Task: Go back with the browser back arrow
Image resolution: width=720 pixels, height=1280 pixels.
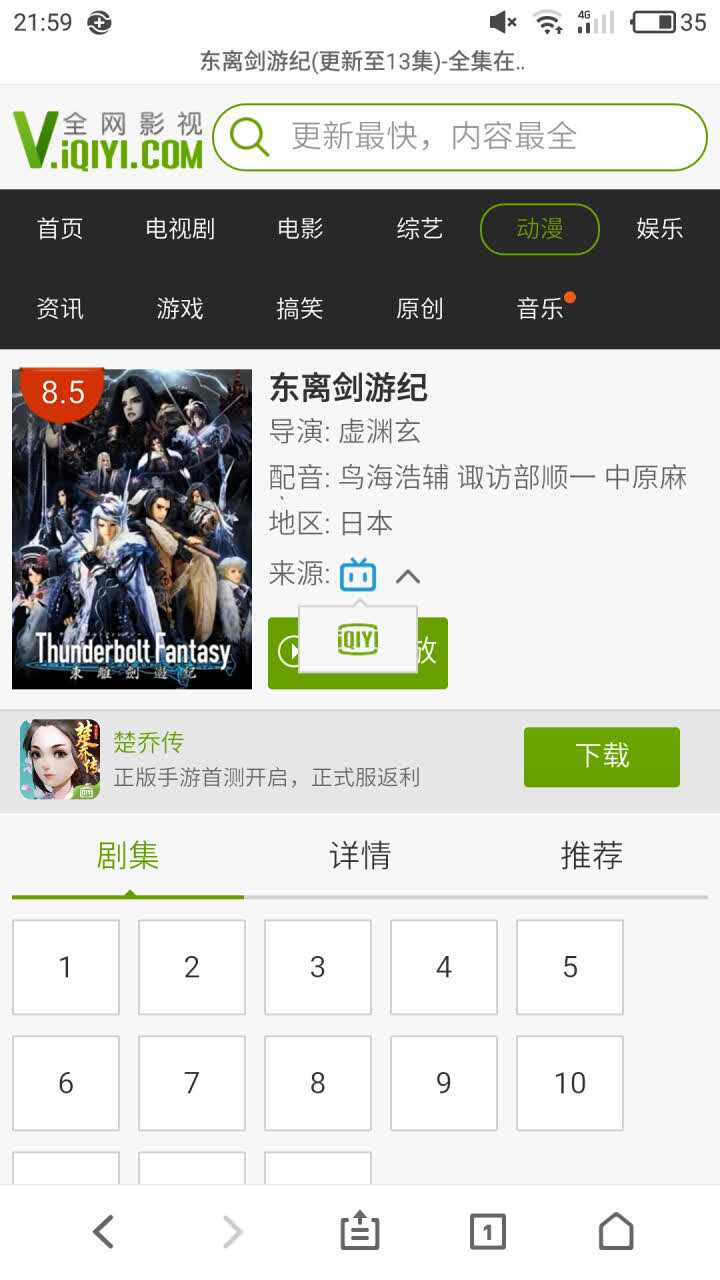Action: pyautogui.click(x=104, y=1232)
